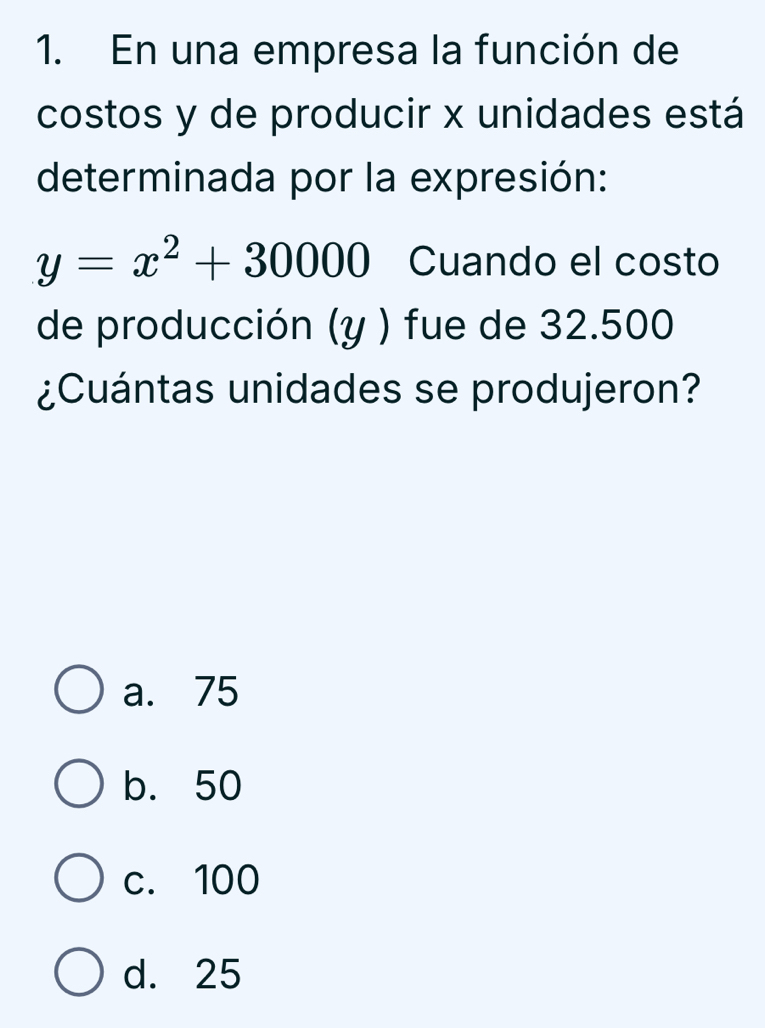Choose answer option b. 50

coord(81,787)
